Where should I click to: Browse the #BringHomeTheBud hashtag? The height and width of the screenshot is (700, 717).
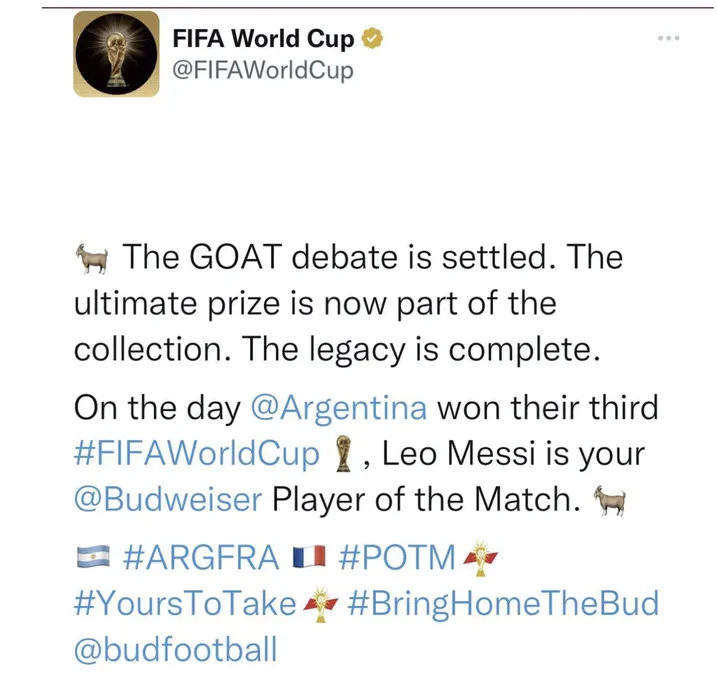503,603
